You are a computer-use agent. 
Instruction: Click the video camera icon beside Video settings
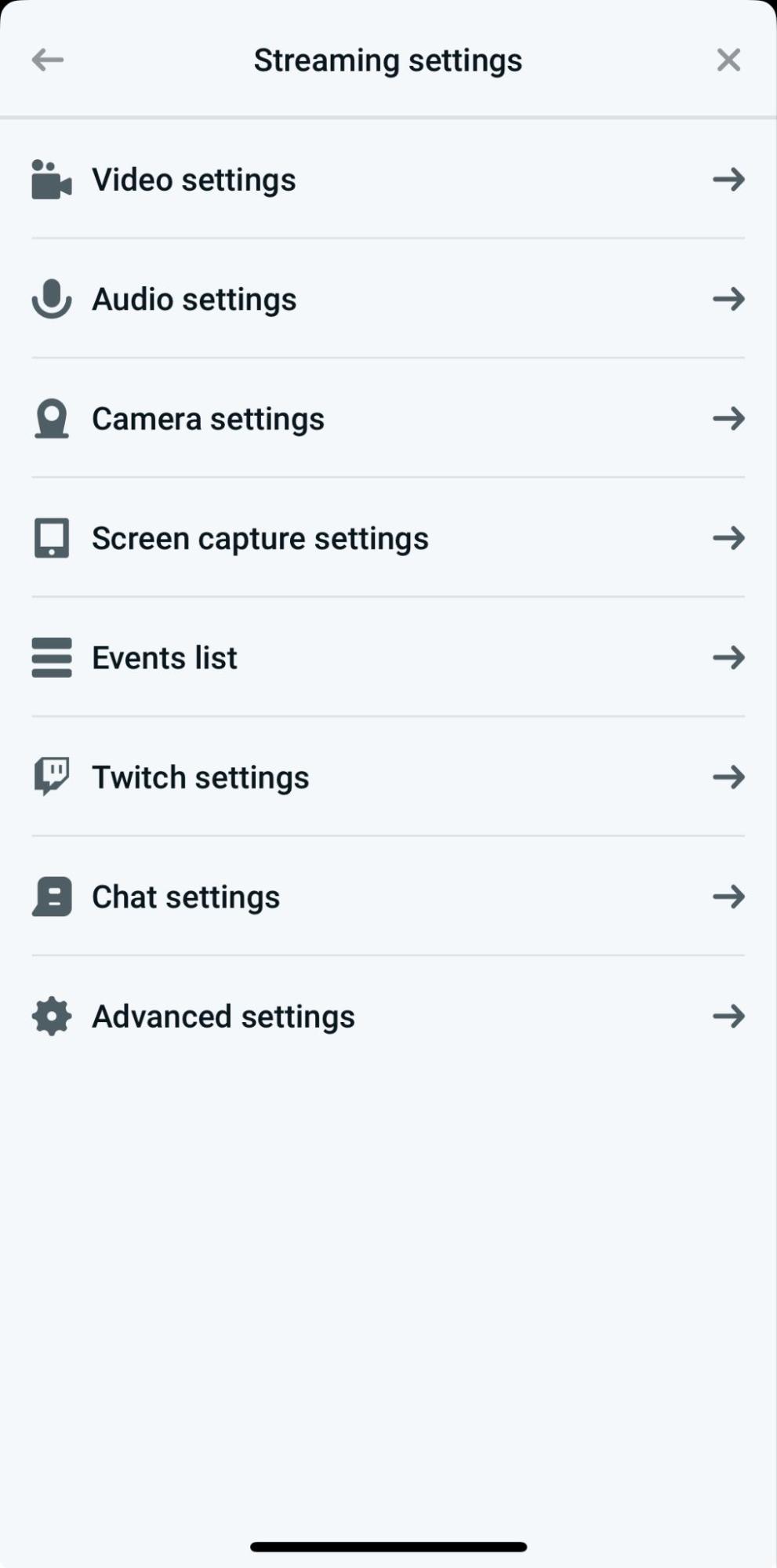[x=51, y=180]
